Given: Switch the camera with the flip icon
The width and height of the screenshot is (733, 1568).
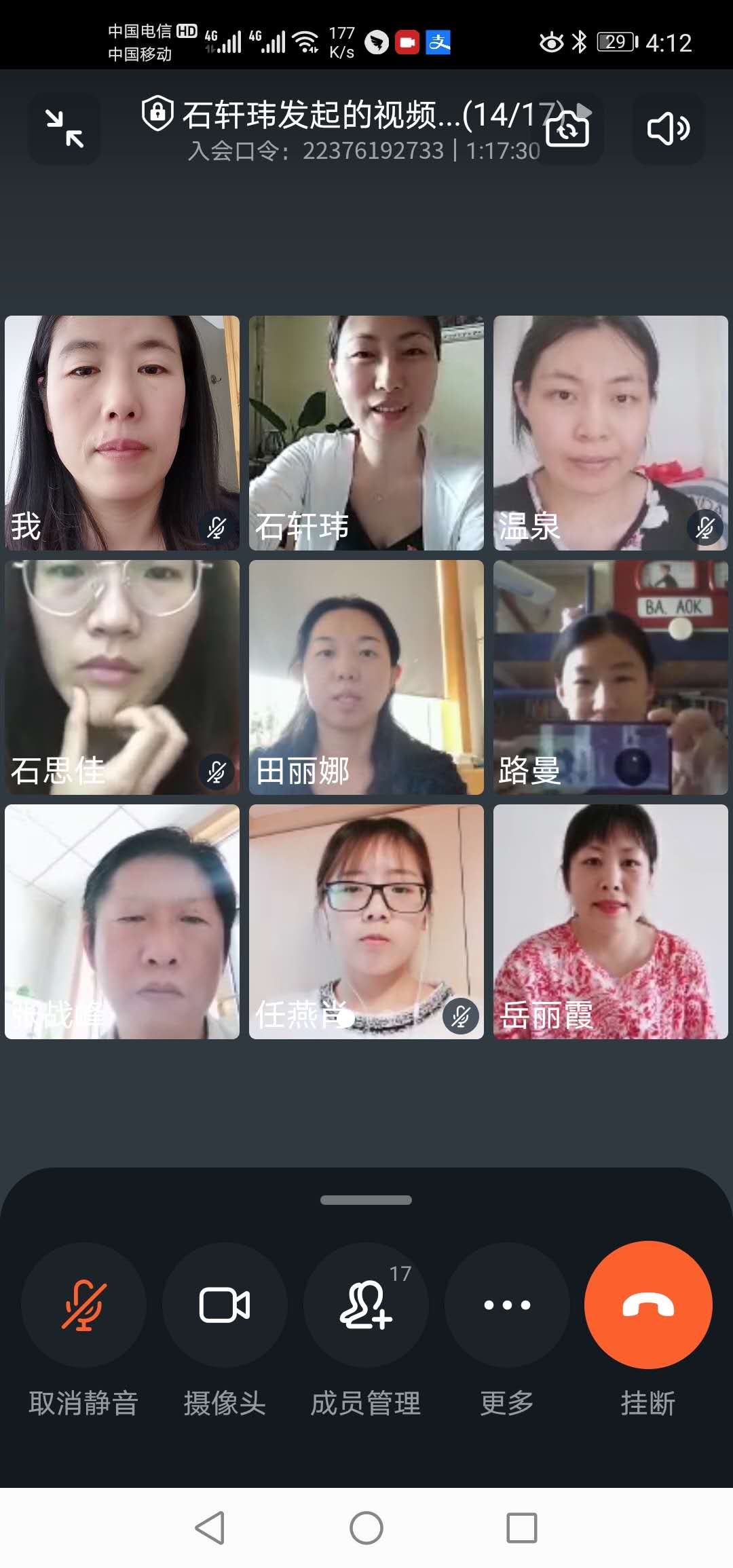Looking at the screenshot, I should point(567,129).
